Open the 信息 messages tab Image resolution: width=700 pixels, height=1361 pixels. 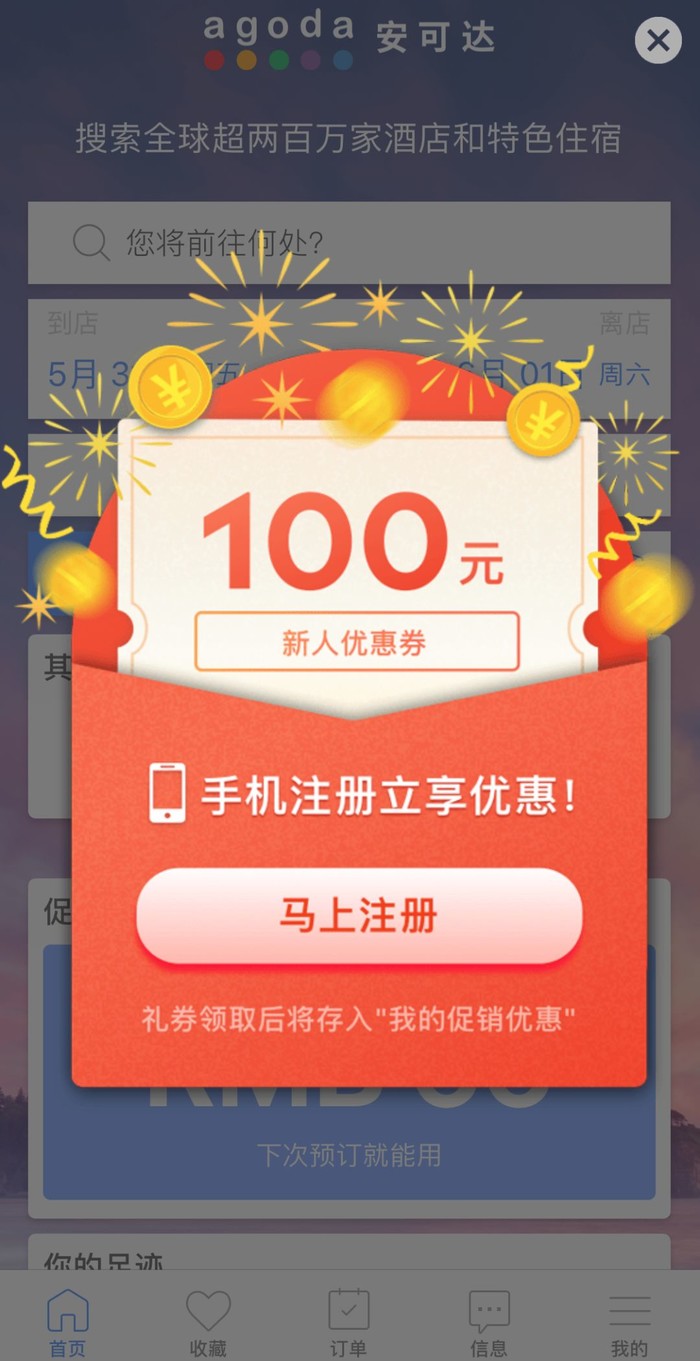pos(489,1320)
